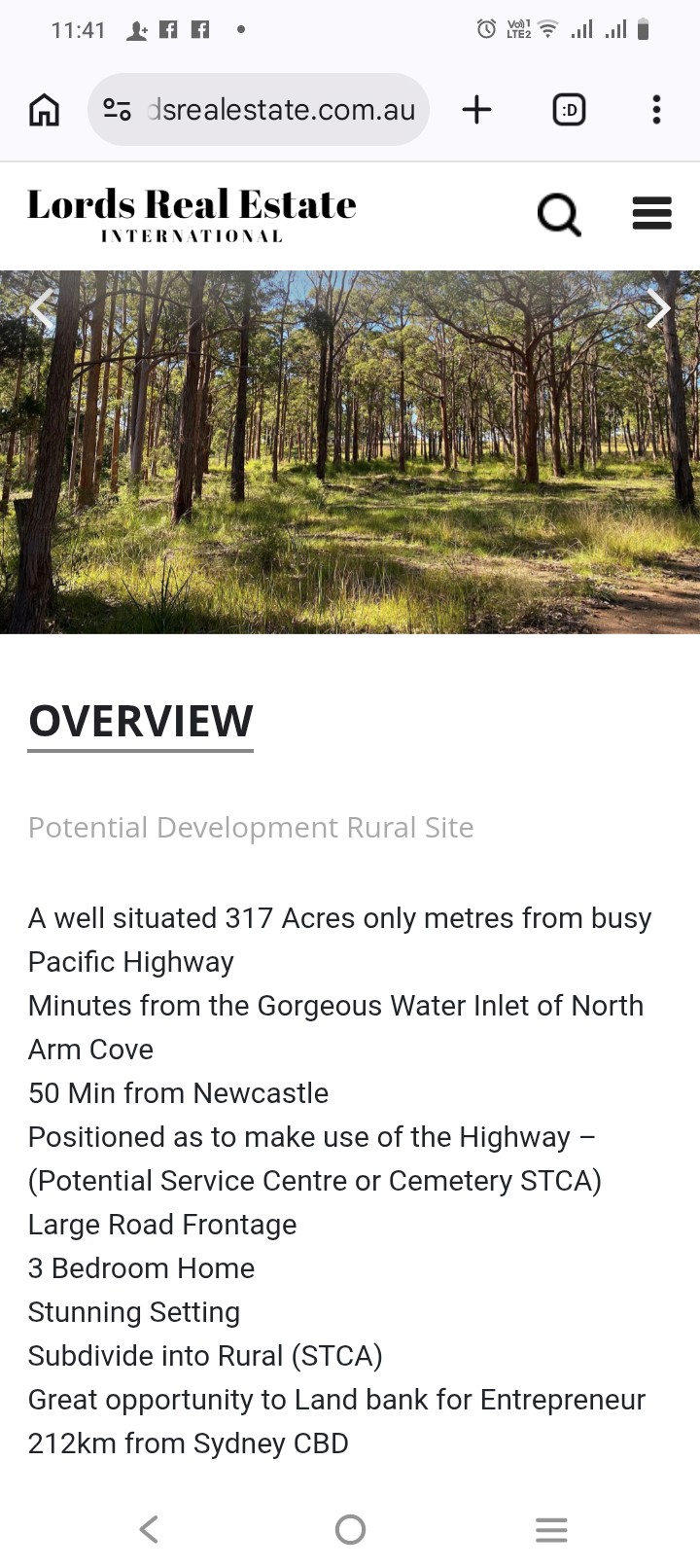Tap the OVERVIEW section heading
Image resolution: width=700 pixels, height=1568 pixels.
[x=140, y=722]
